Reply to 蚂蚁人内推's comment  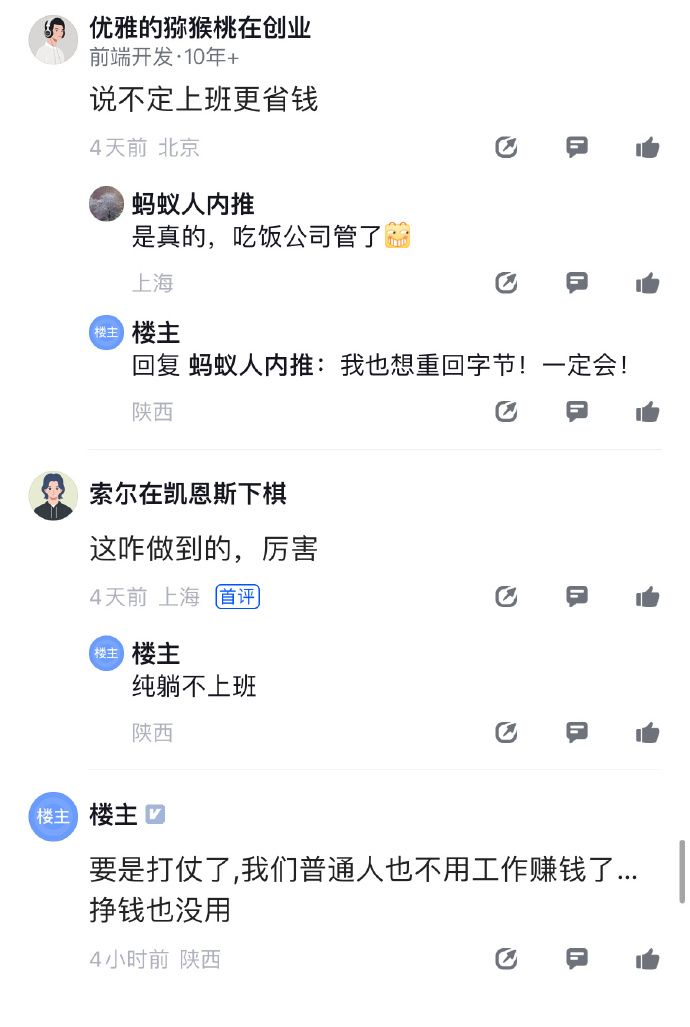577,283
